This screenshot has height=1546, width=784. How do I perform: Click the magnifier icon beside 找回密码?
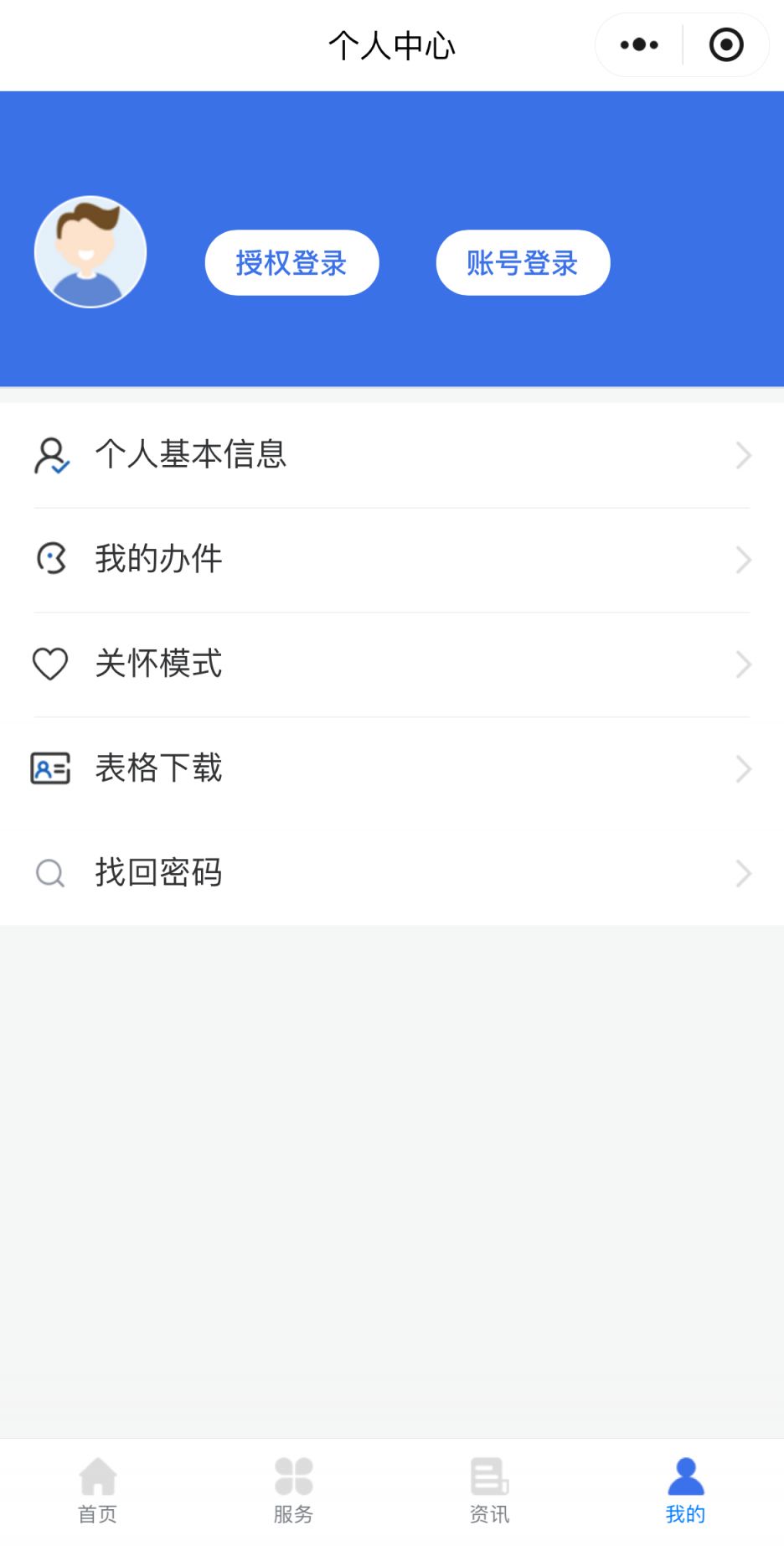pos(51,873)
